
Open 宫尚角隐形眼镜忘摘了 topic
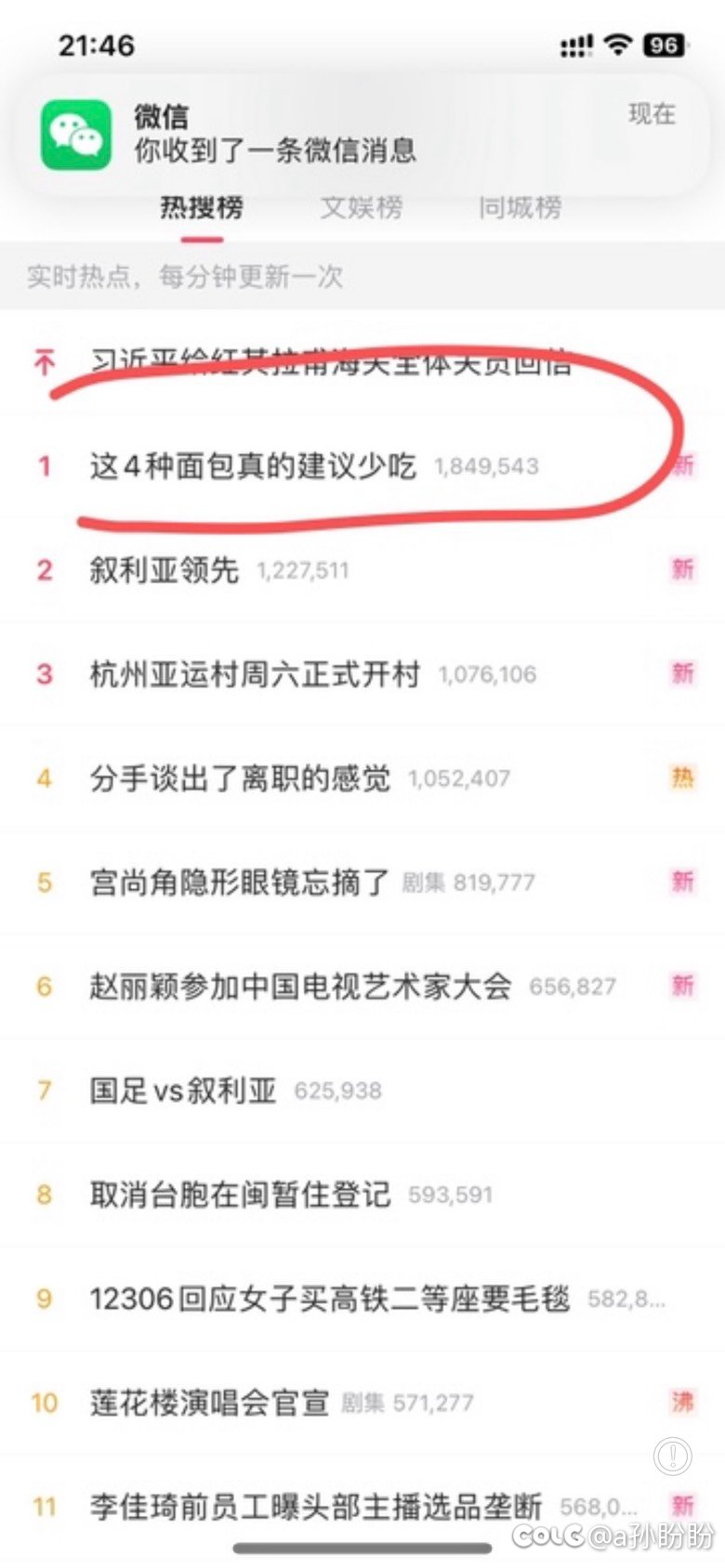(x=240, y=882)
